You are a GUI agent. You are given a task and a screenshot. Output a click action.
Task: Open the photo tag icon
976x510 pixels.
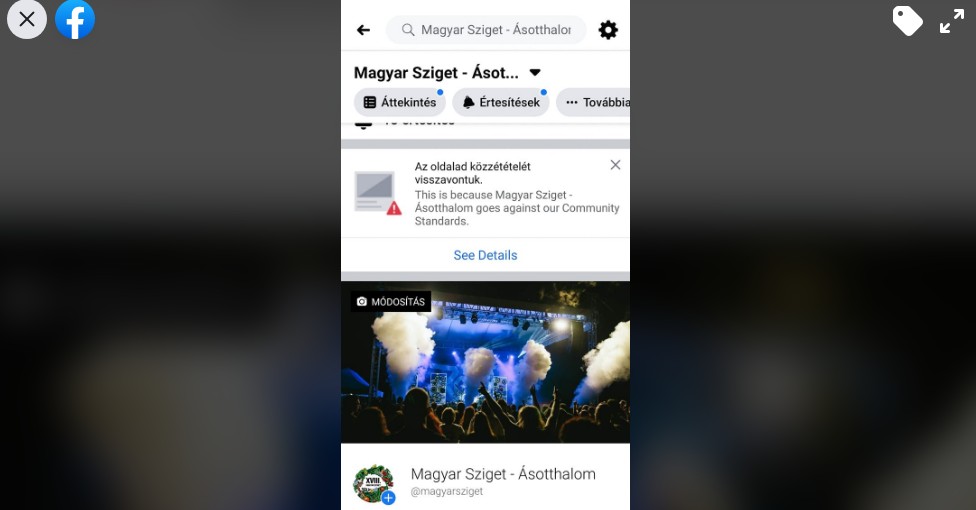(907, 20)
